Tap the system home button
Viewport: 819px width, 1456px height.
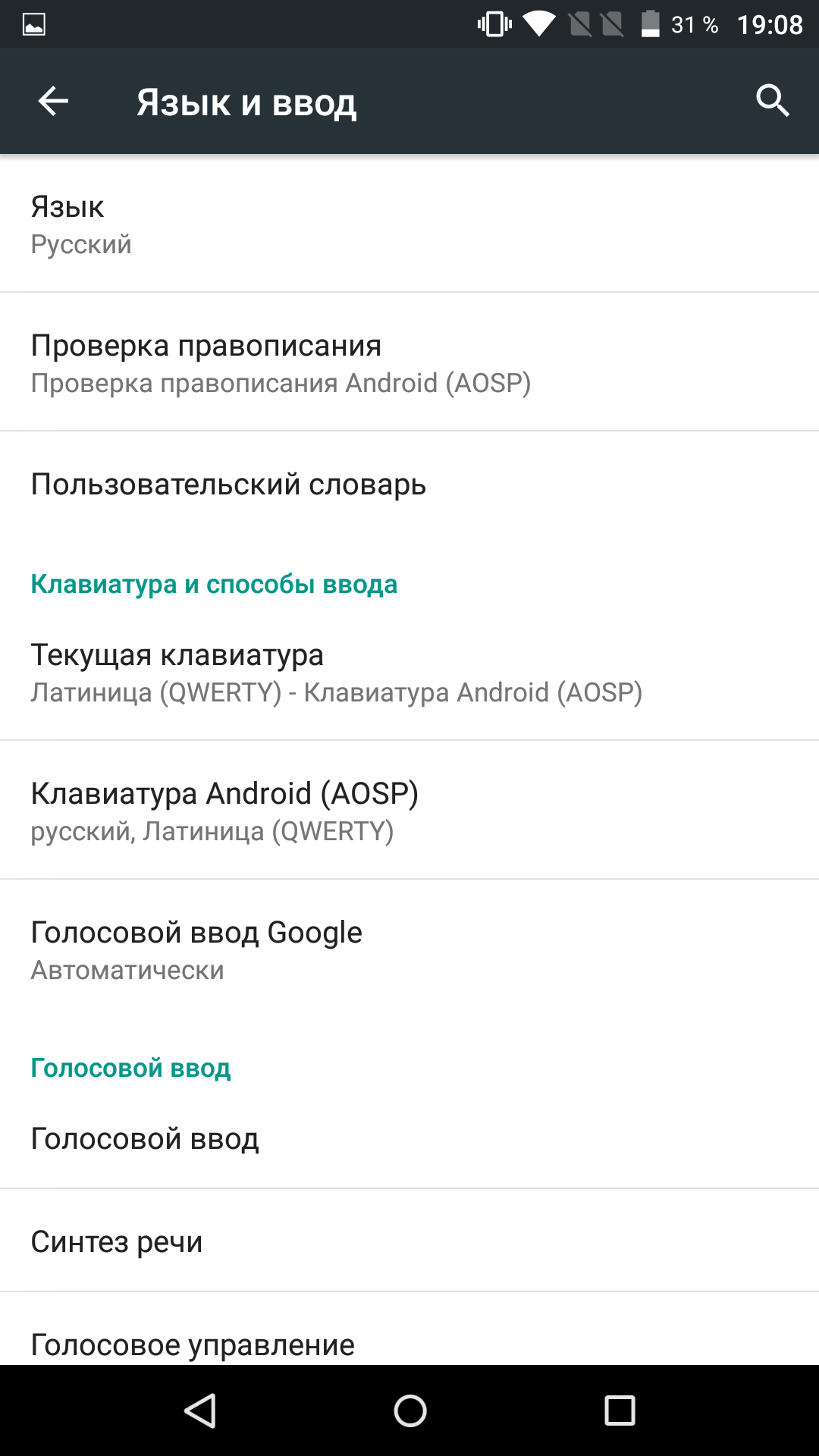(409, 1410)
